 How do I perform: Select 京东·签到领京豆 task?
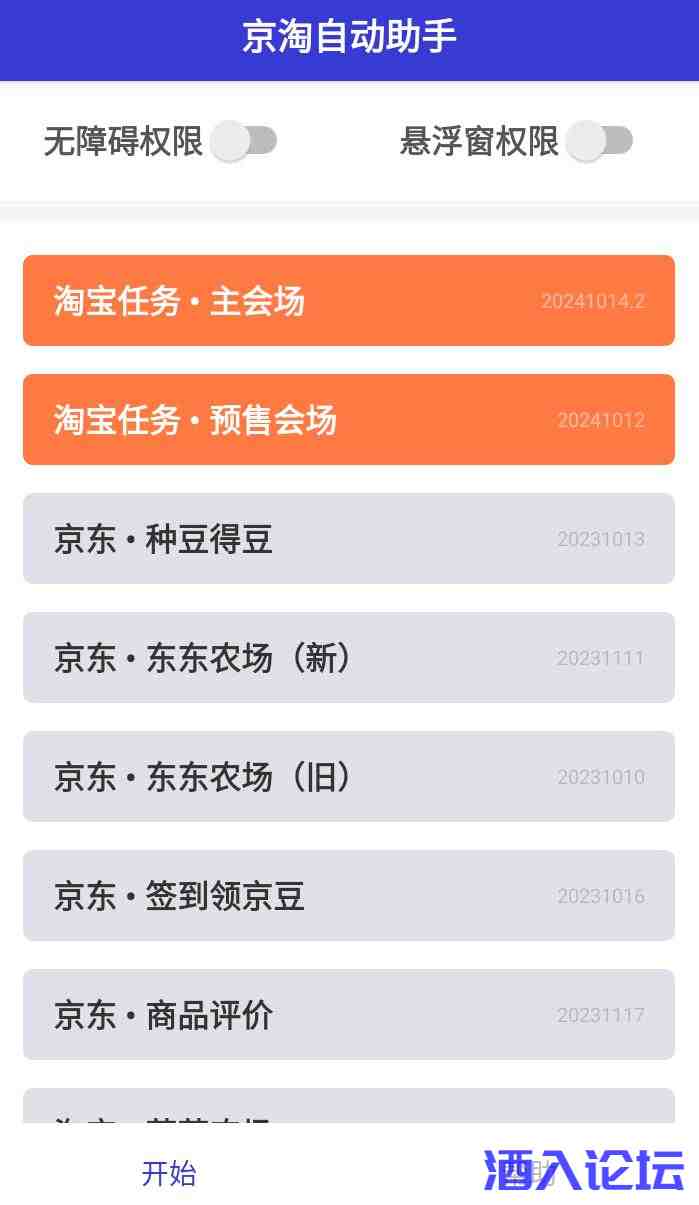[348, 896]
